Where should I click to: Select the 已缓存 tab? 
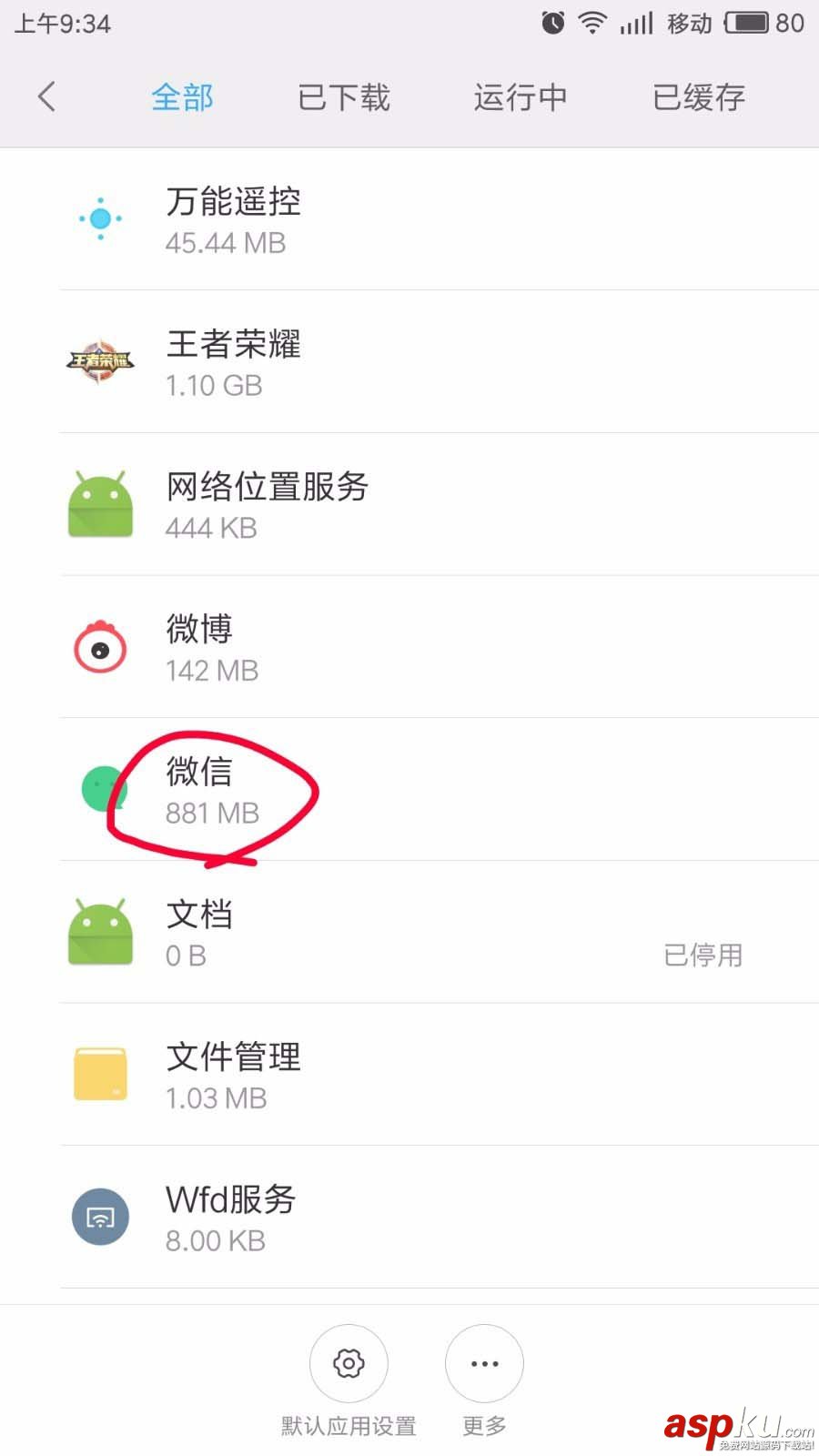[698, 96]
